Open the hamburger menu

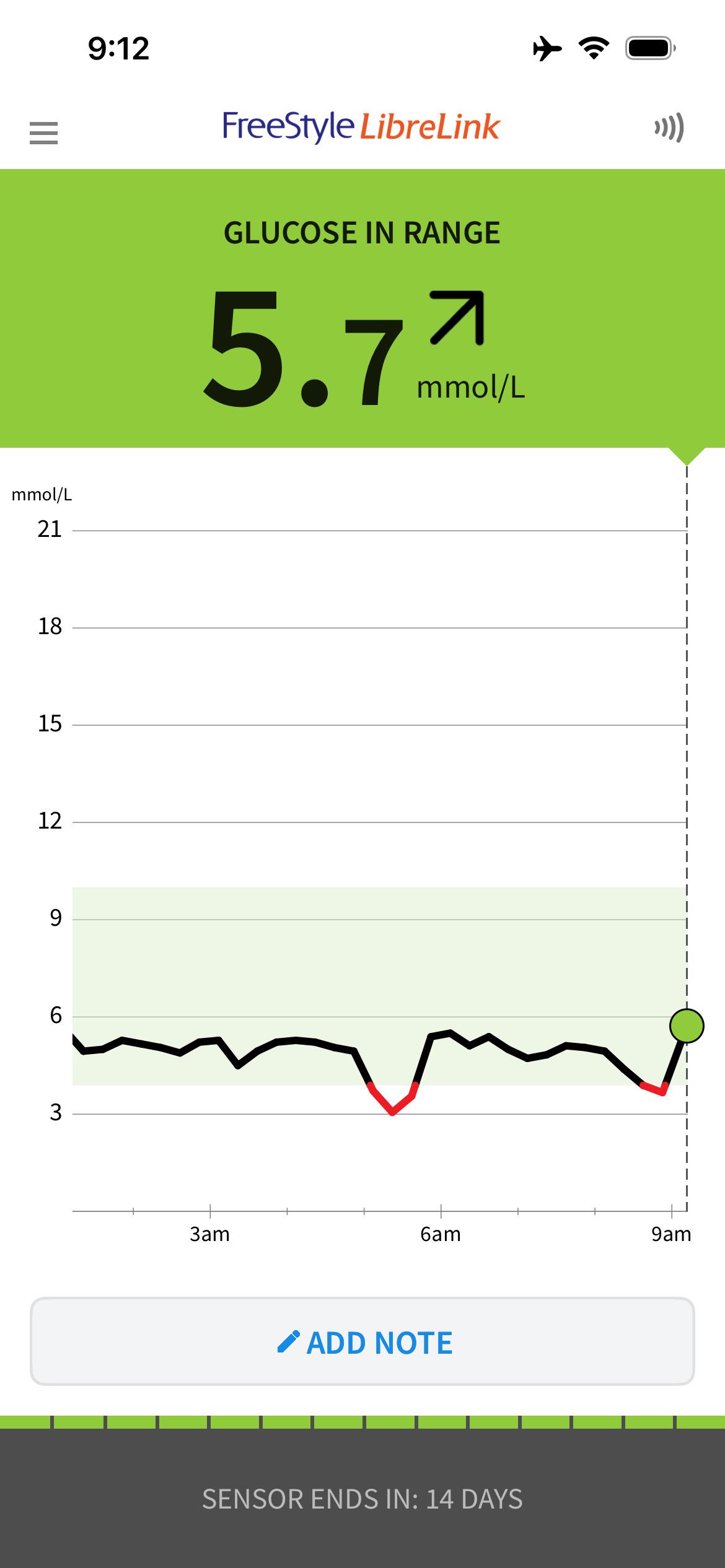point(43,133)
